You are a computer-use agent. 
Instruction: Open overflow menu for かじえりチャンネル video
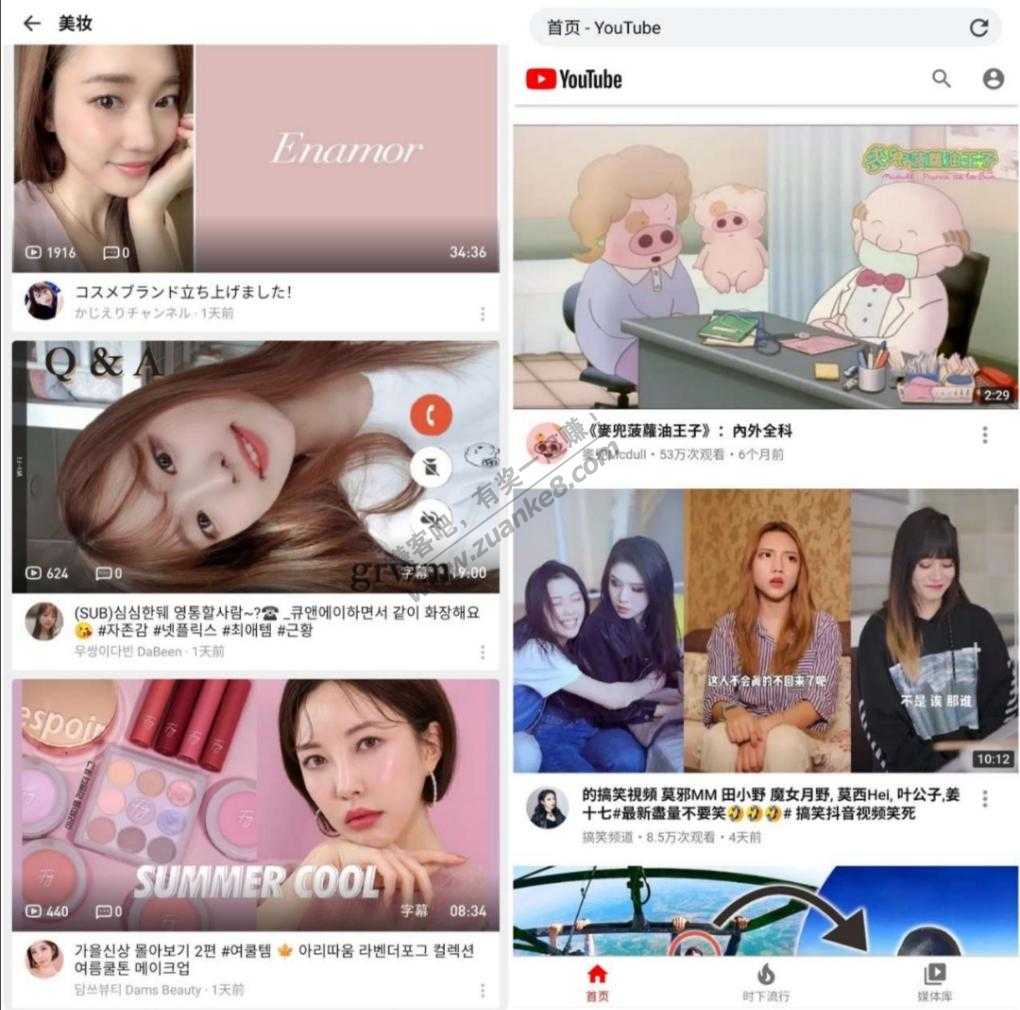pos(482,314)
